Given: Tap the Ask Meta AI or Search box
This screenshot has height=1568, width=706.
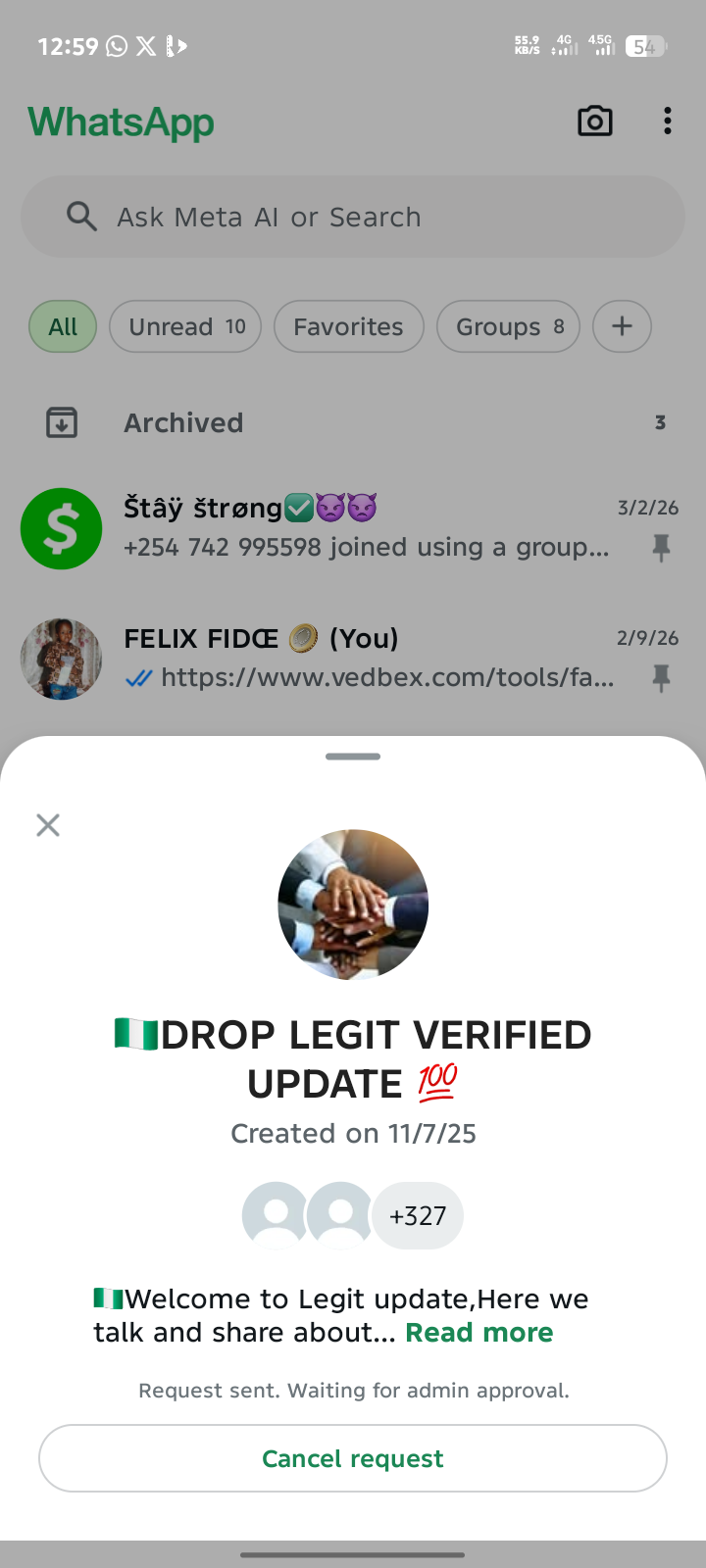Looking at the screenshot, I should tap(353, 217).
